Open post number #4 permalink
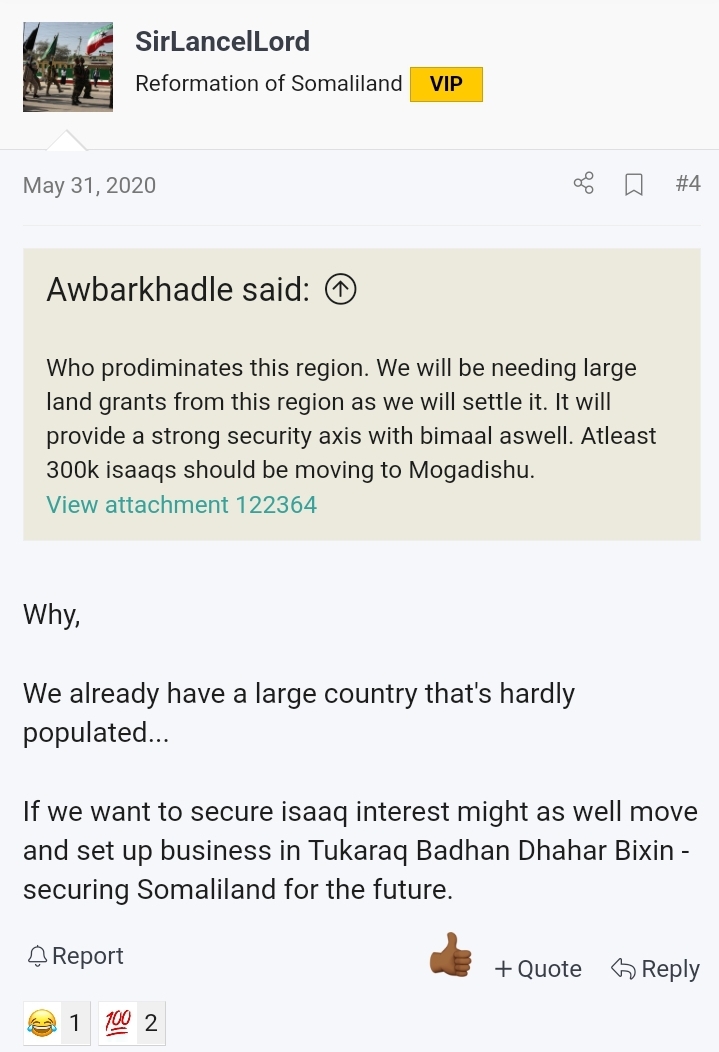Screen dimensions: 719x1052 click(x=687, y=183)
